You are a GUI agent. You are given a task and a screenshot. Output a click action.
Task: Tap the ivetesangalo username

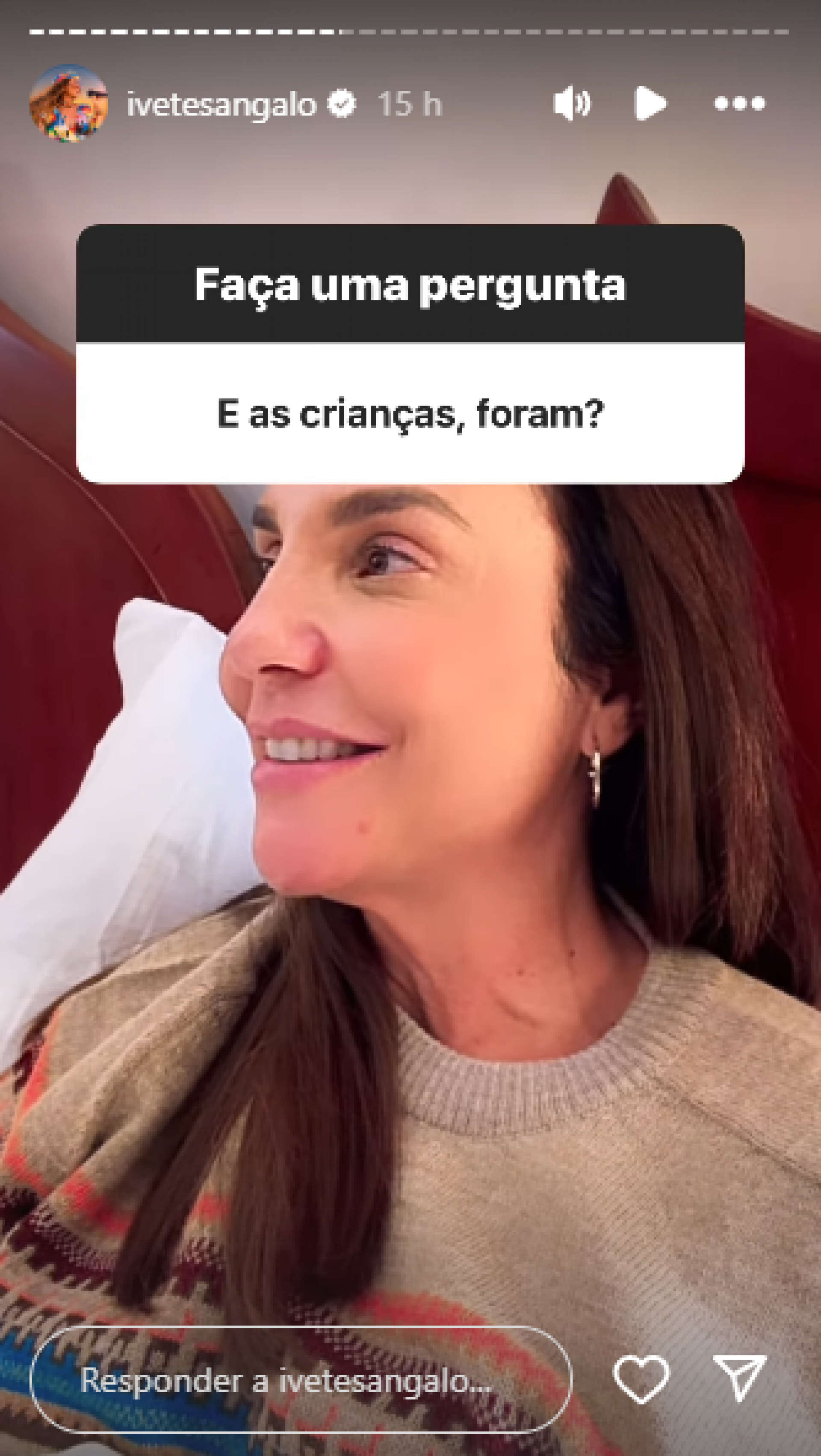[x=221, y=105]
